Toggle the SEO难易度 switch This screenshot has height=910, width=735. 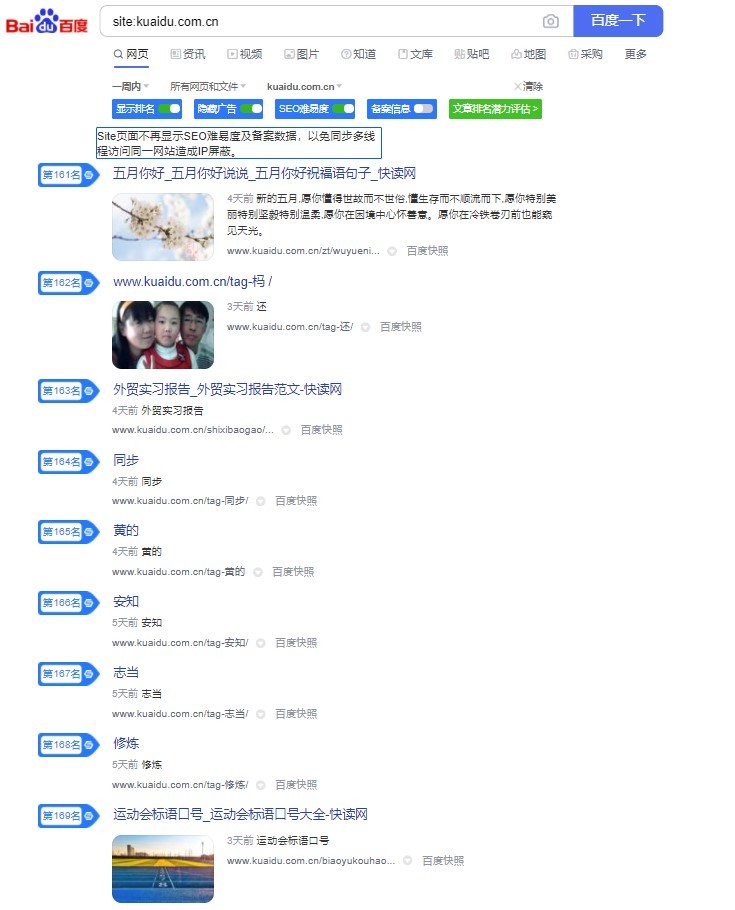[343, 108]
